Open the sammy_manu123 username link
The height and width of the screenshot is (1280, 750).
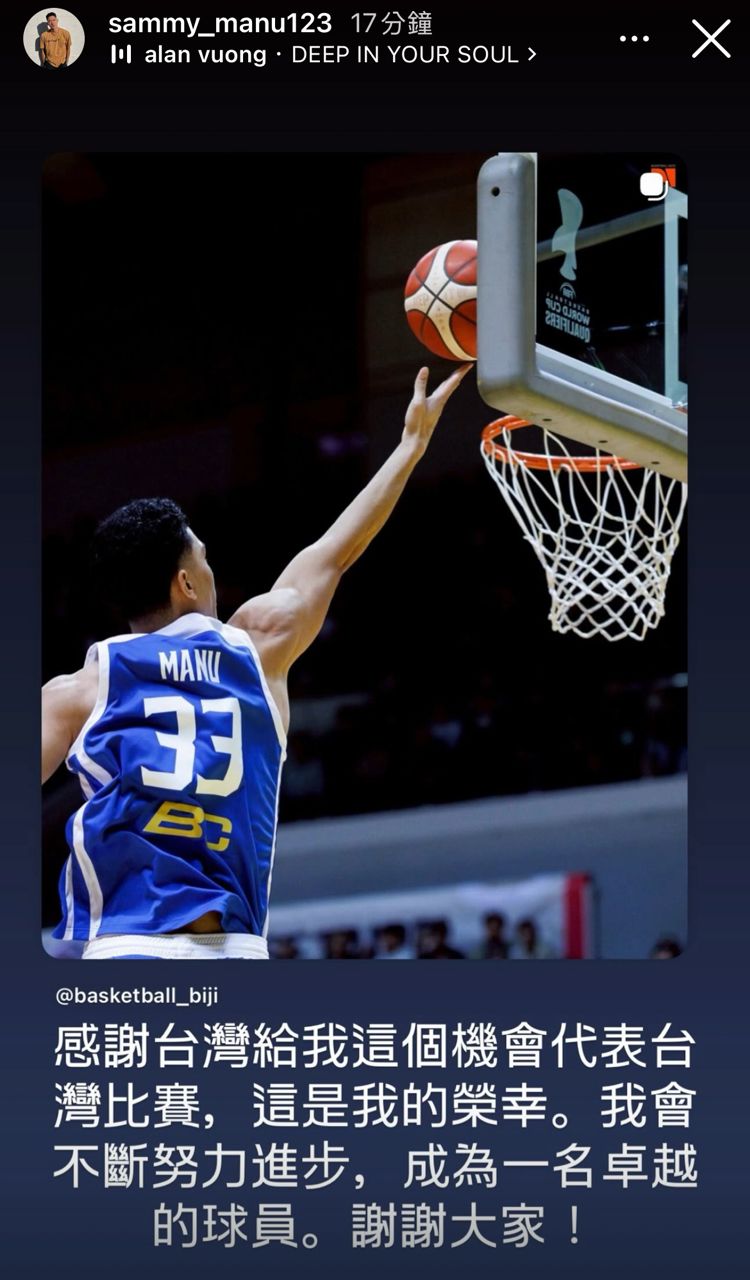pyautogui.click(x=219, y=24)
